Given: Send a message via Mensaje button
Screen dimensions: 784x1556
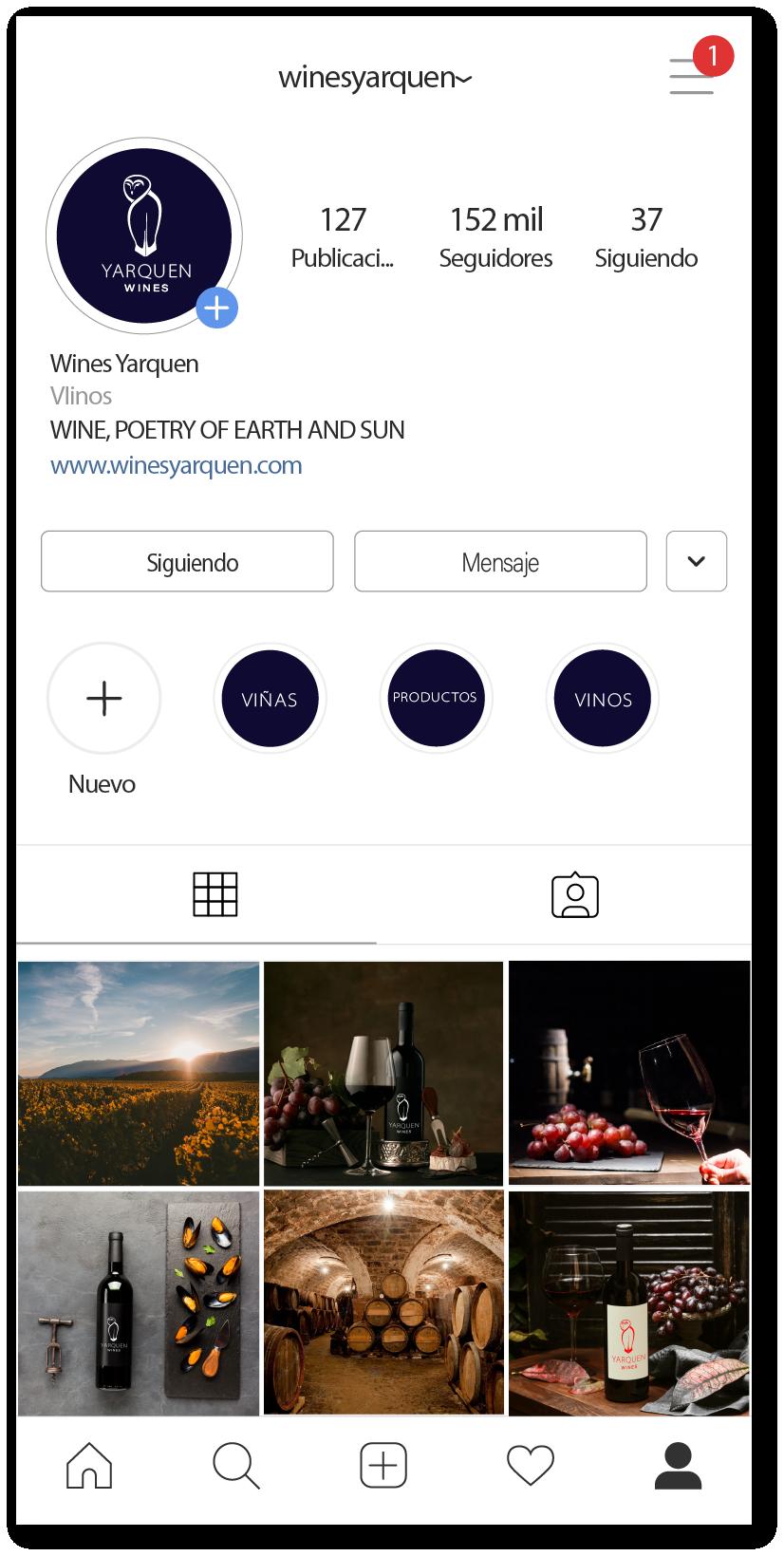Looking at the screenshot, I should pos(500,561).
